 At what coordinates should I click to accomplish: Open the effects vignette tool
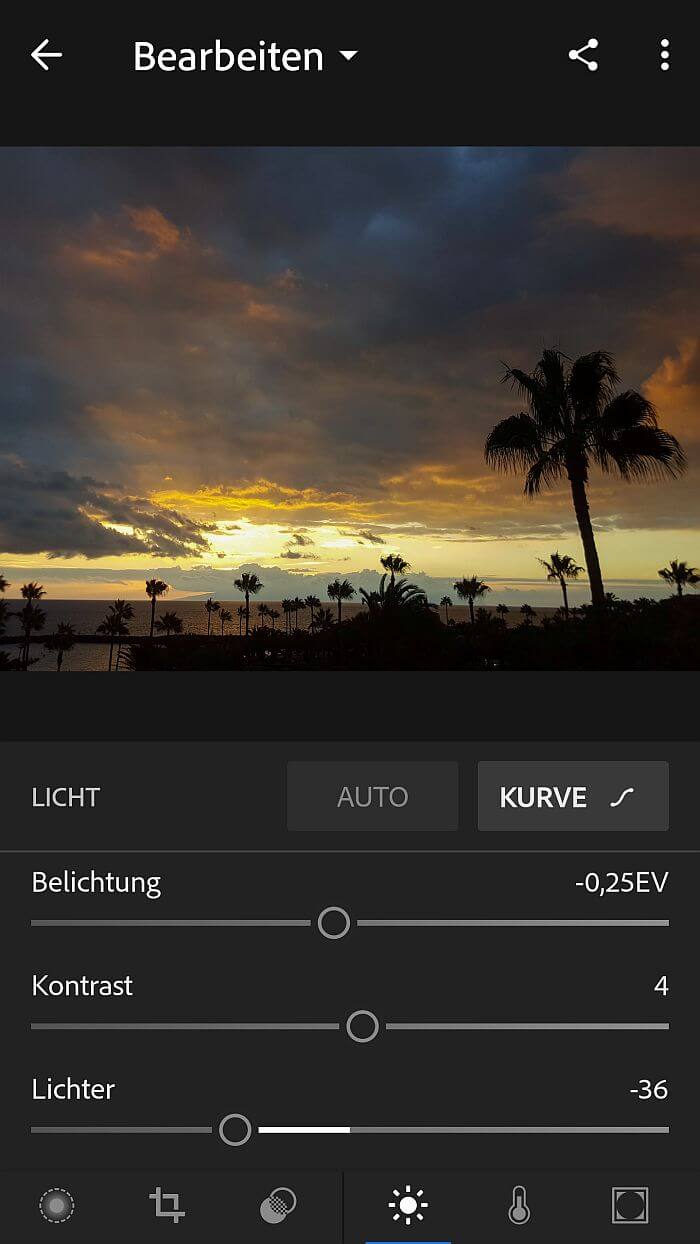tap(630, 1206)
